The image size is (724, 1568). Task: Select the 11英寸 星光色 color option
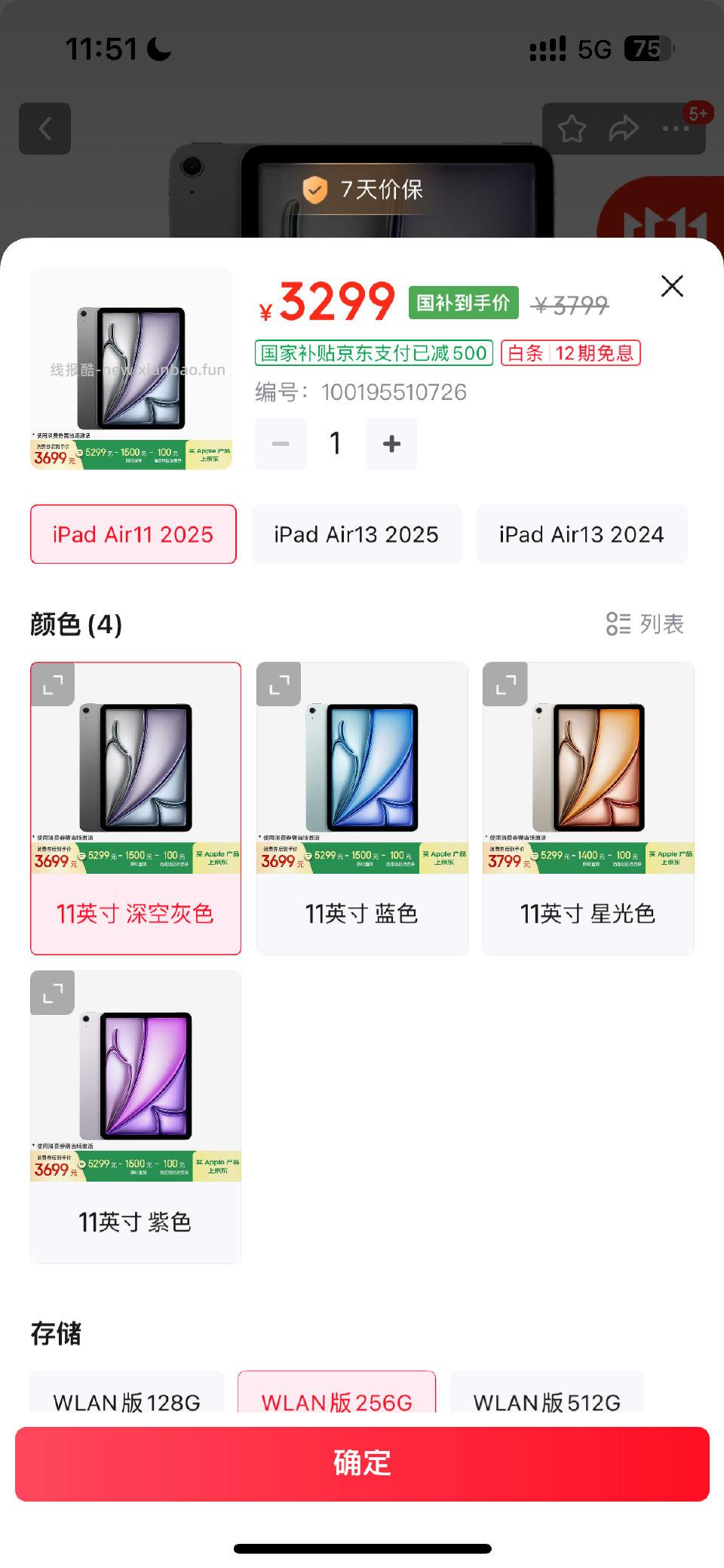coord(587,914)
